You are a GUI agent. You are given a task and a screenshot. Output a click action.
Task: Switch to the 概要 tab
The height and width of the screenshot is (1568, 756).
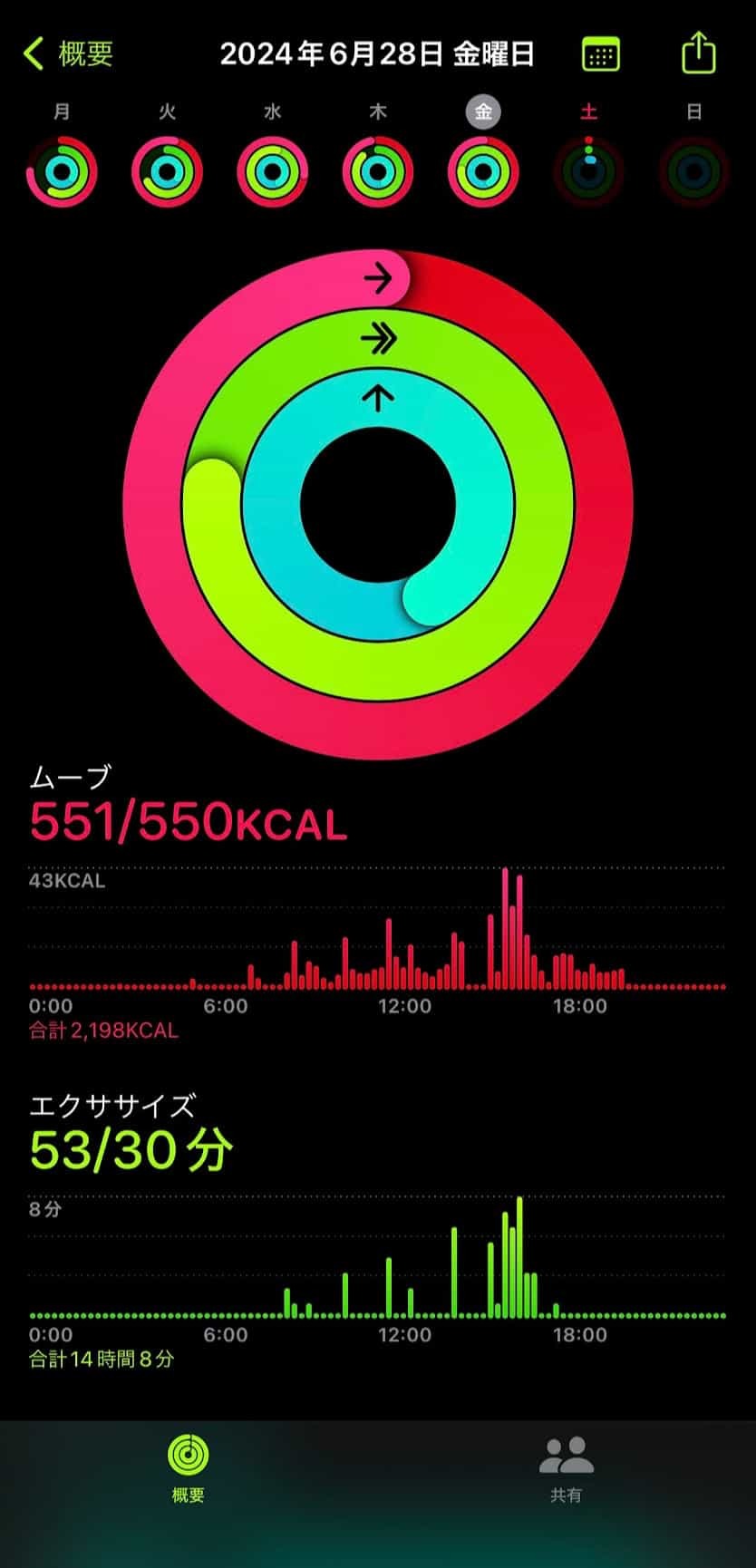[189, 1470]
